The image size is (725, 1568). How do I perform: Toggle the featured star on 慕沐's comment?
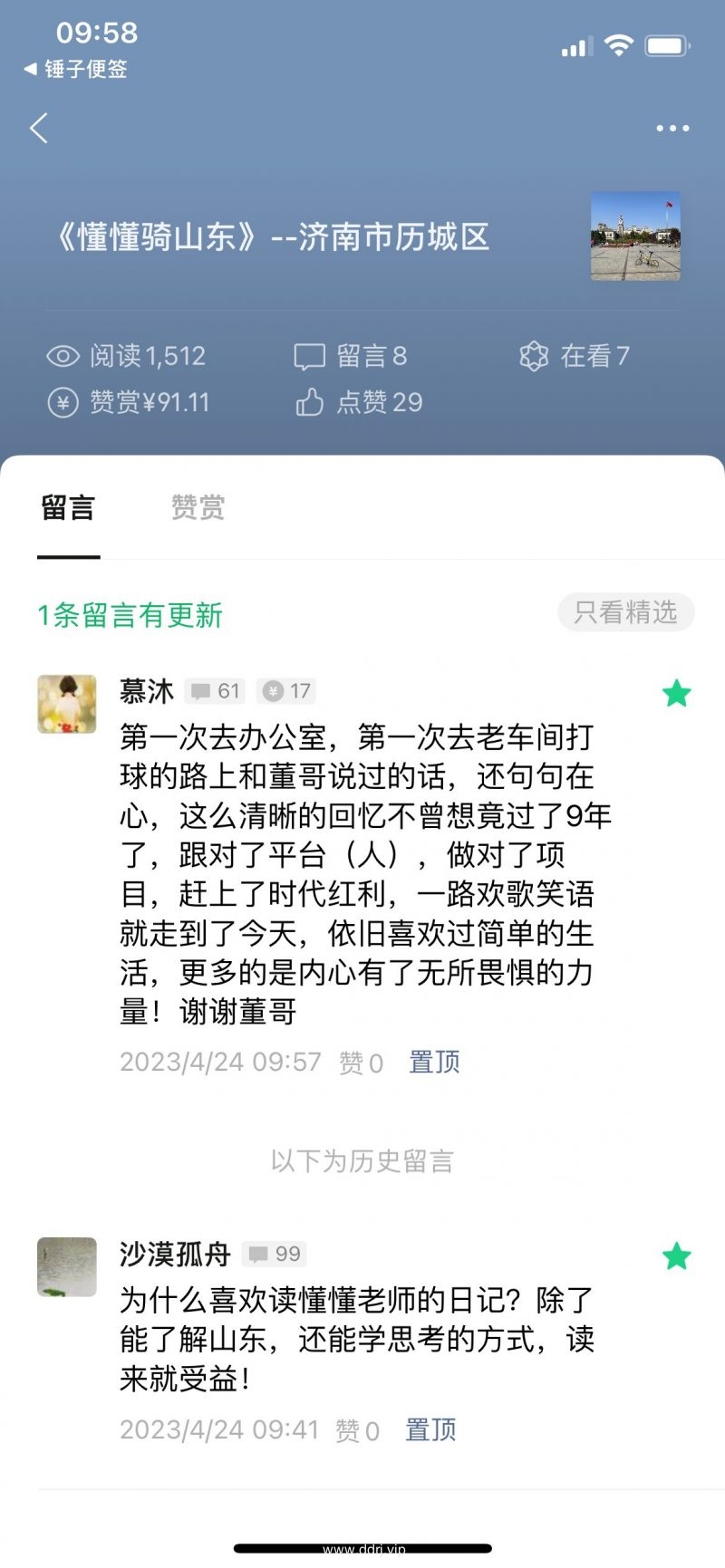[x=676, y=694]
